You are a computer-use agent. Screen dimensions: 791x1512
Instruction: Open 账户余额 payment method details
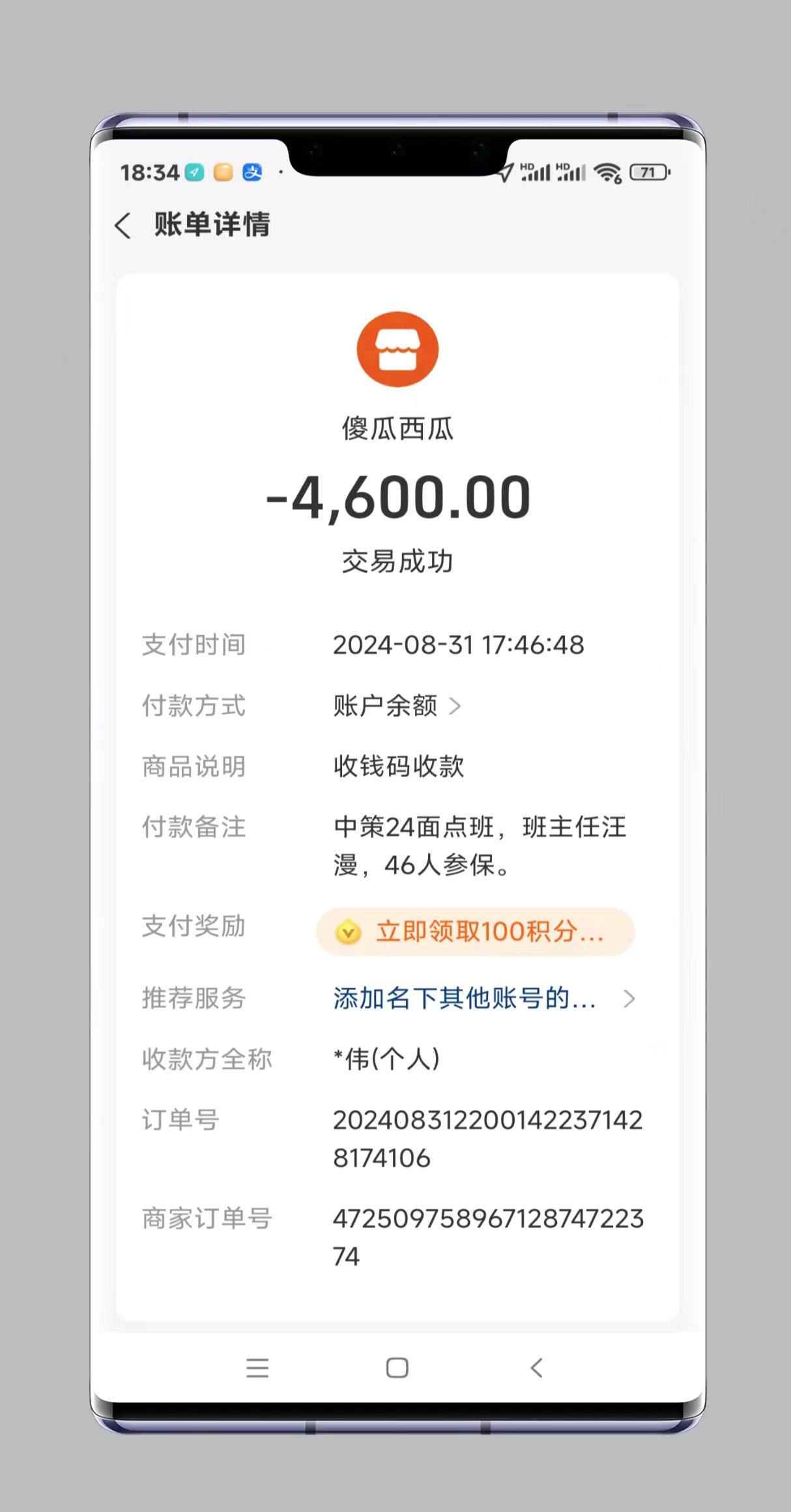396,706
